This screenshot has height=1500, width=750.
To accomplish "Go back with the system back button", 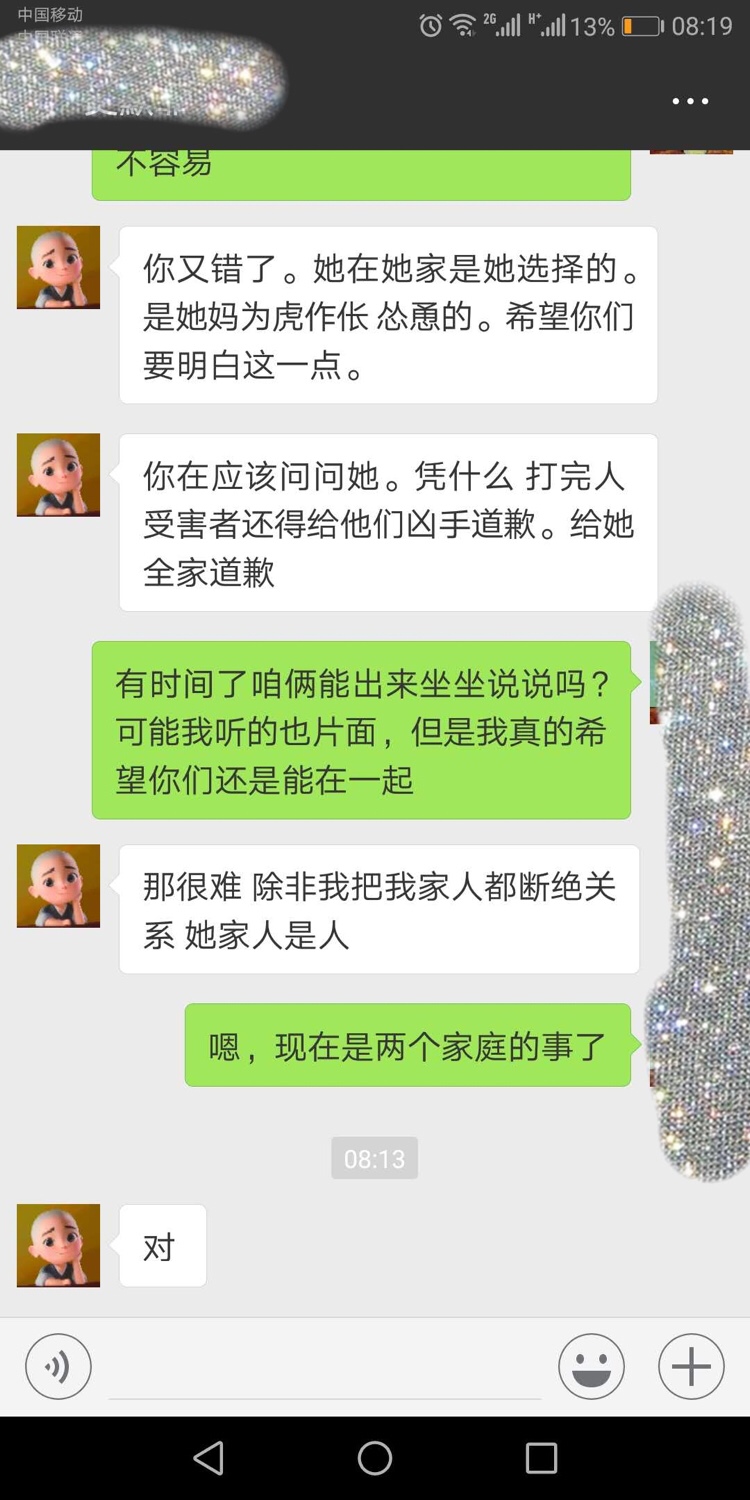I will [208, 1458].
